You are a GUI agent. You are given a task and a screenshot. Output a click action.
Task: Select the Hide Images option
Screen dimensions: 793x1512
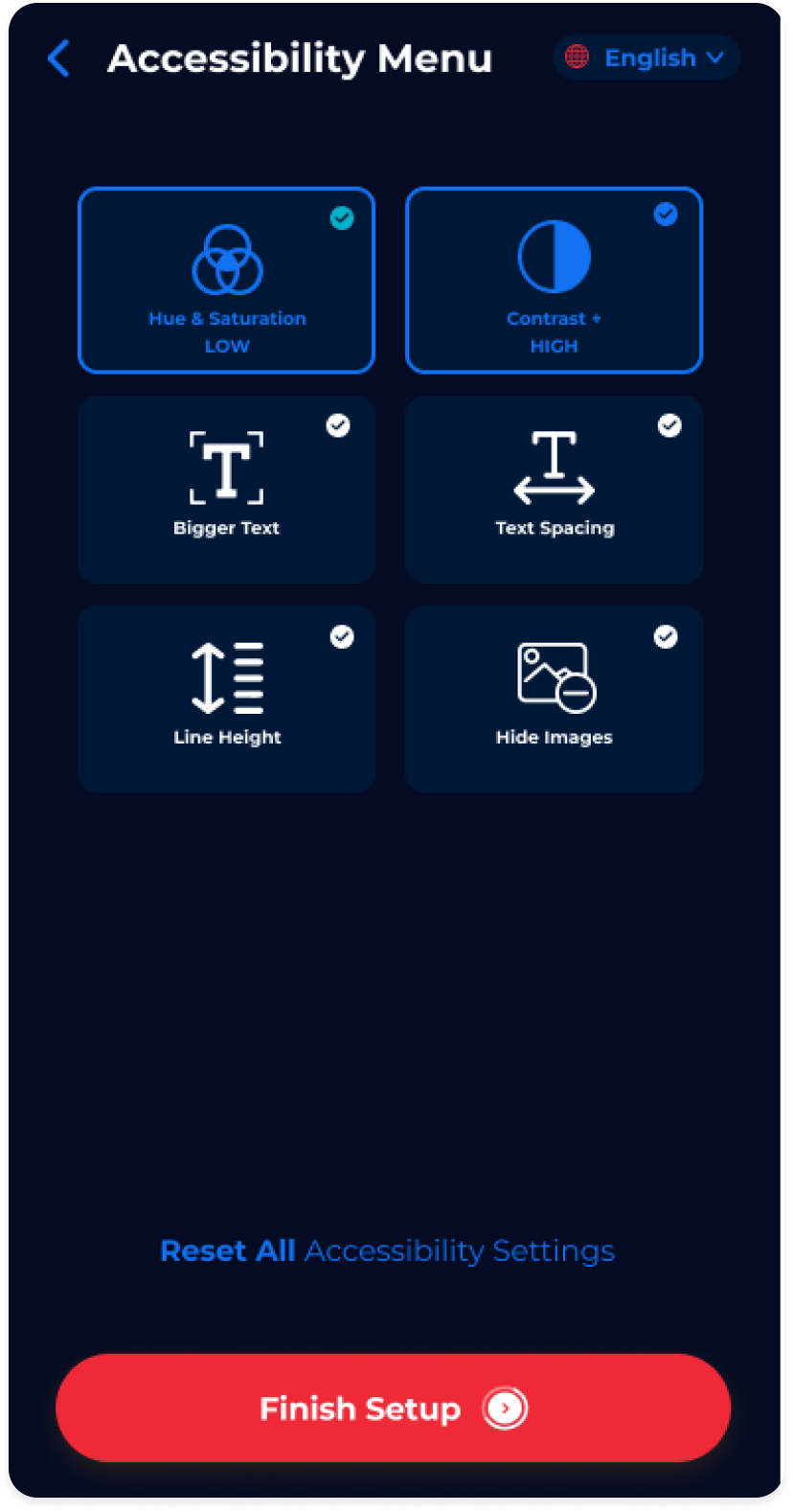[554, 698]
